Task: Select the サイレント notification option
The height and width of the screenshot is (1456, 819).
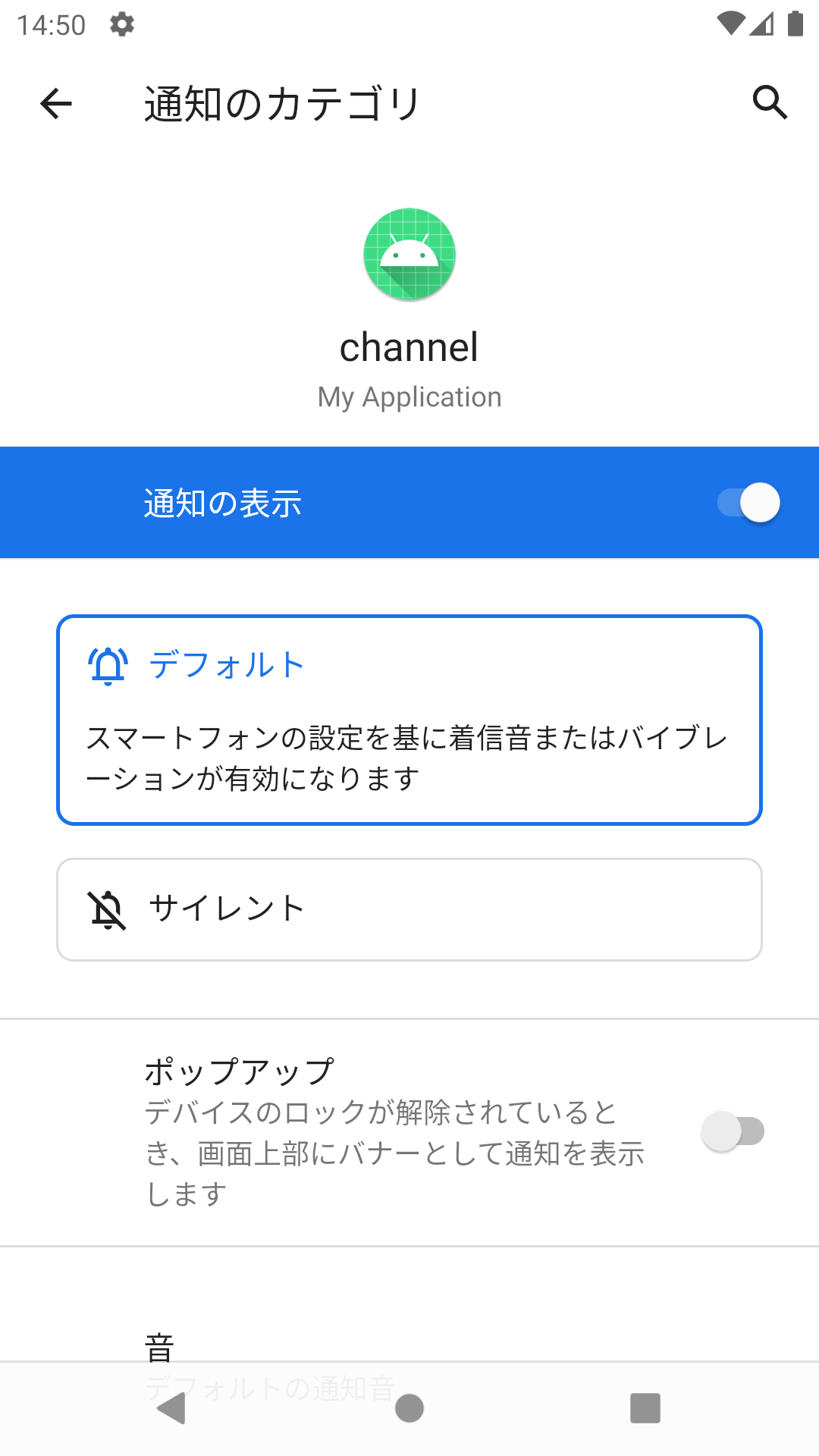Action: [409, 909]
